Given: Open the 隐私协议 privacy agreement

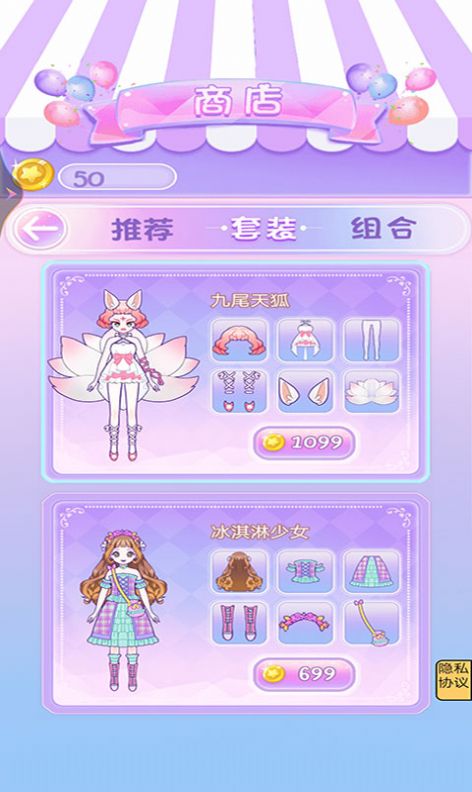Looking at the screenshot, I should click(x=453, y=680).
